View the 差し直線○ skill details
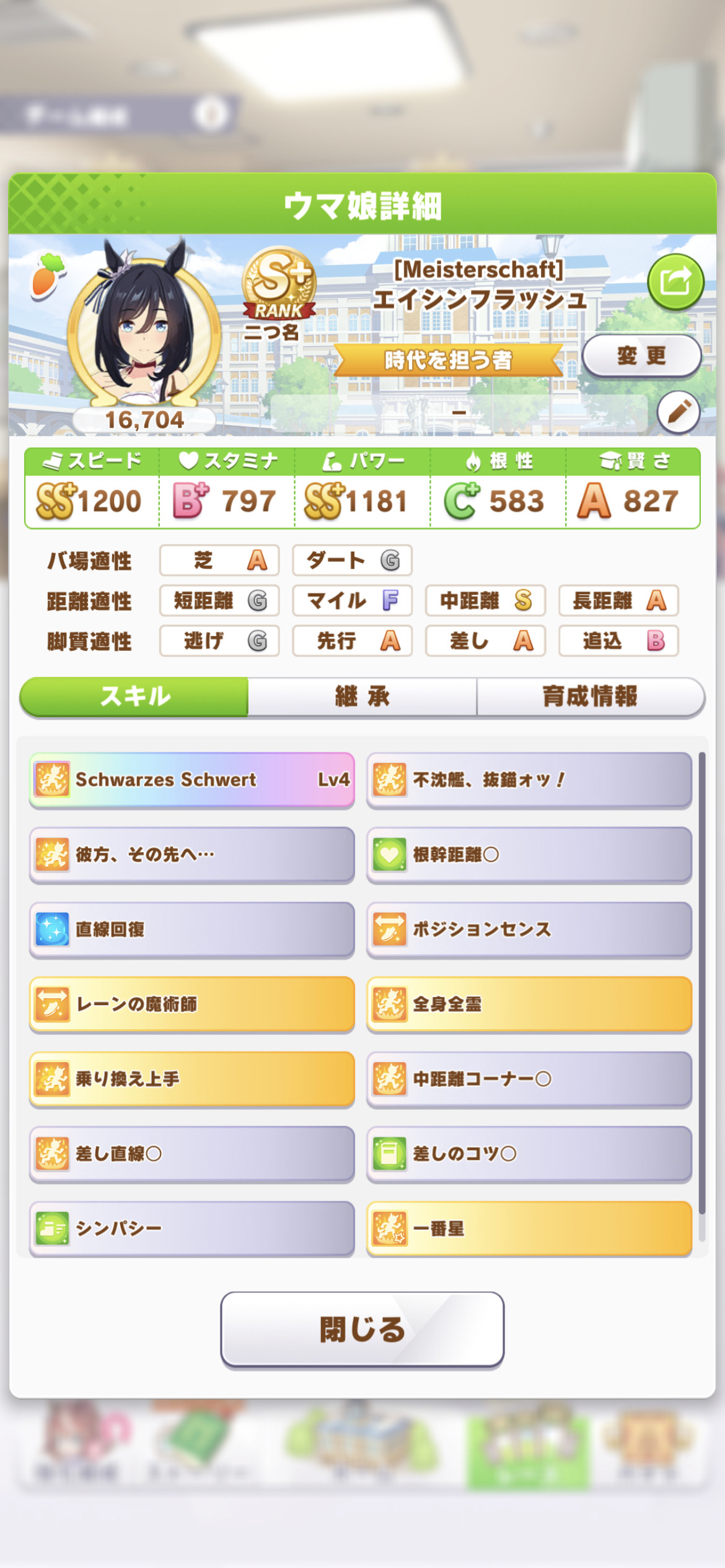725x1568 pixels. pos(192,1154)
